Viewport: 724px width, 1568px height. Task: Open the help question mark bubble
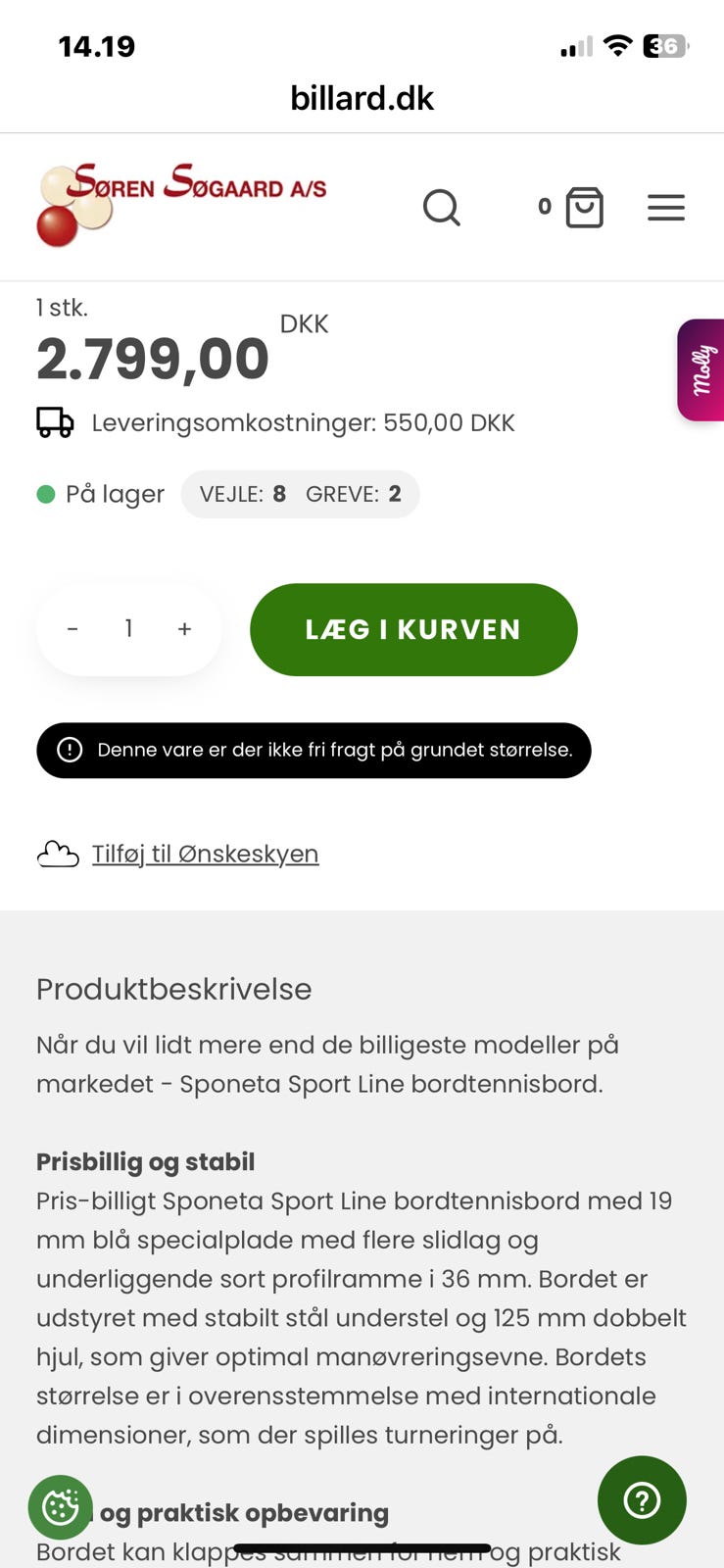pyautogui.click(x=642, y=1499)
